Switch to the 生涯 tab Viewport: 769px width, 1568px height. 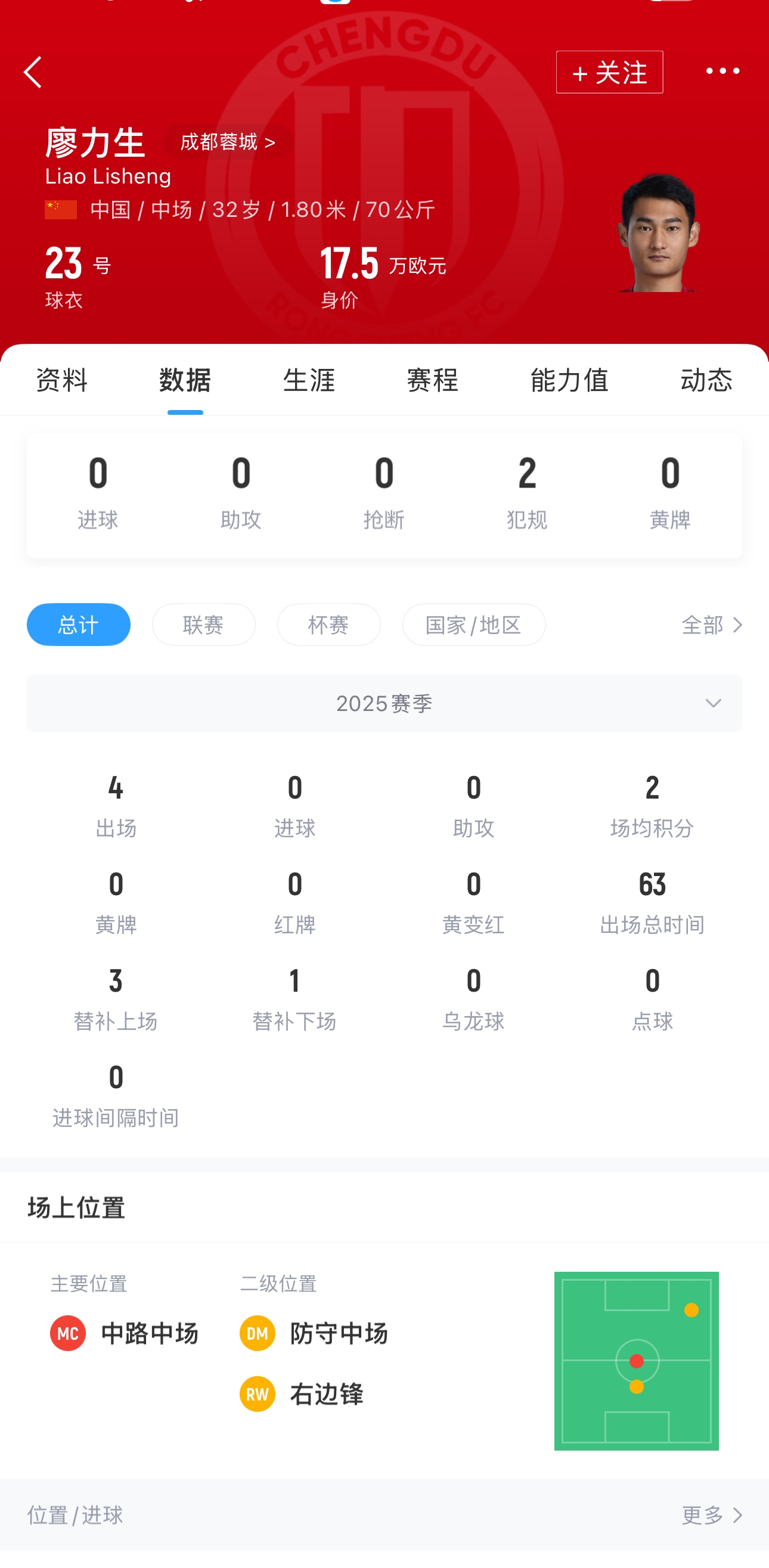tap(309, 380)
